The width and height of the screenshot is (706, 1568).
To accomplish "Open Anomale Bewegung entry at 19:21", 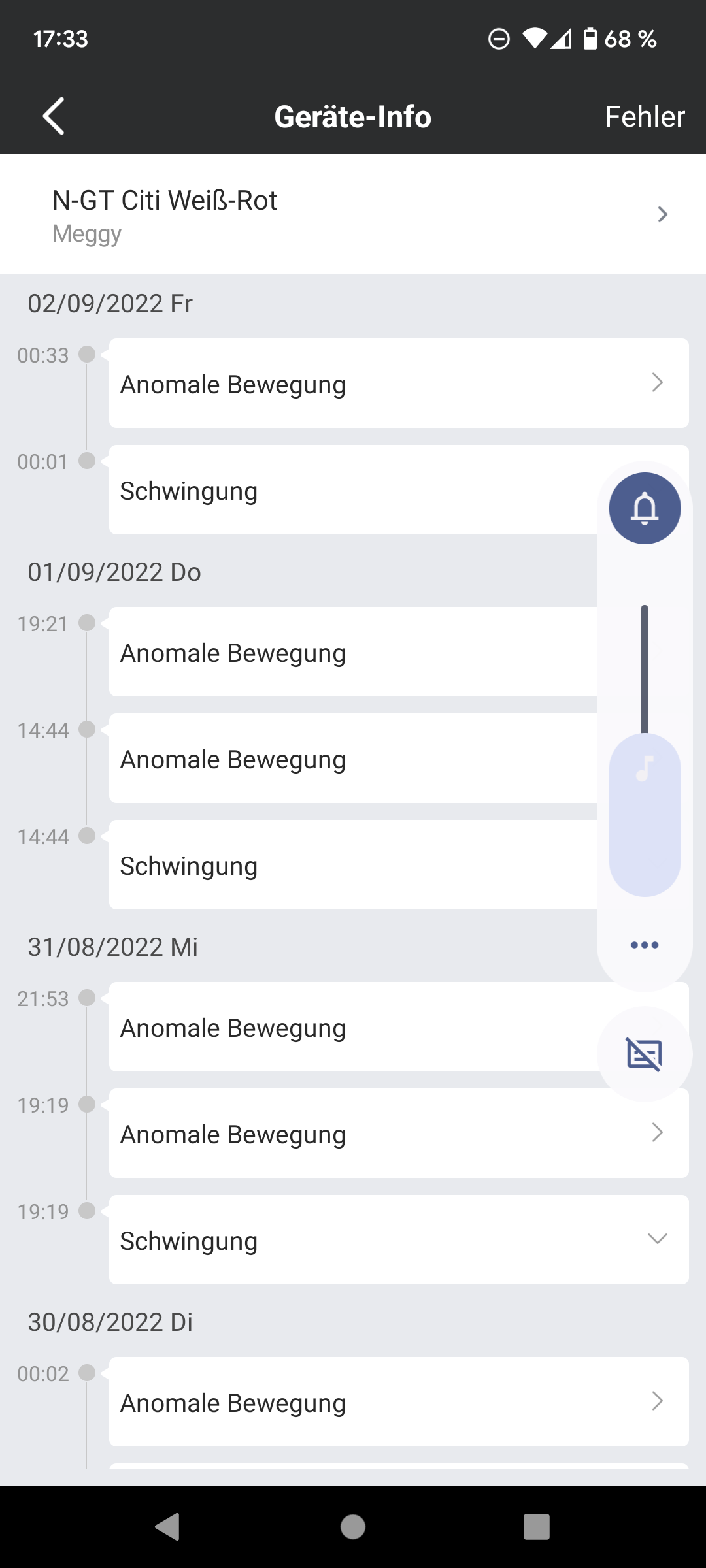I will pos(353,652).
